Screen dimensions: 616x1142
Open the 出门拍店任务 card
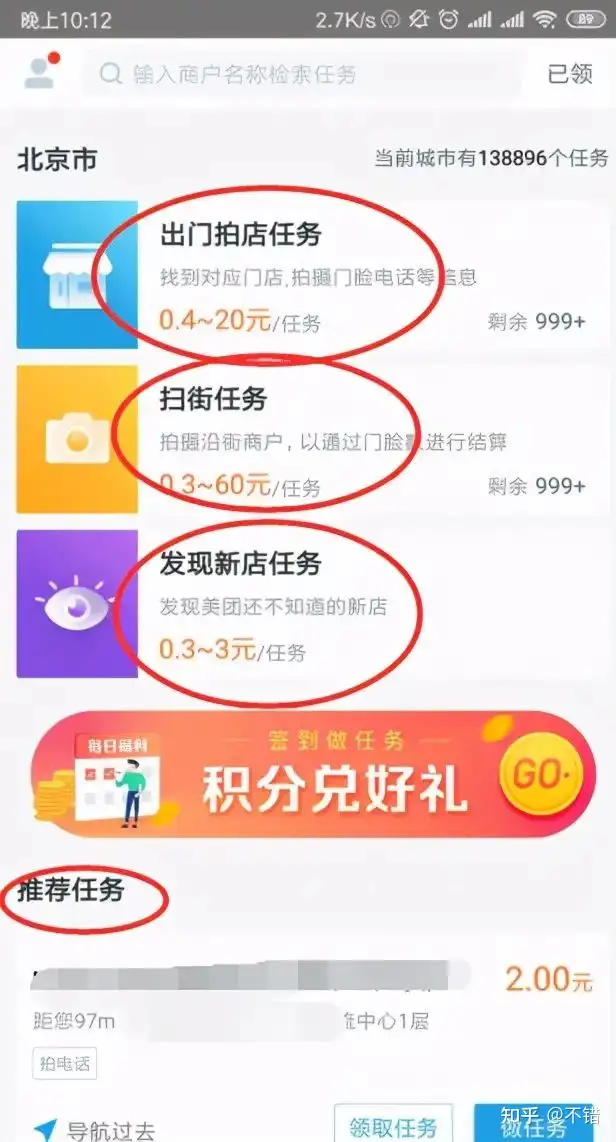click(310, 275)
